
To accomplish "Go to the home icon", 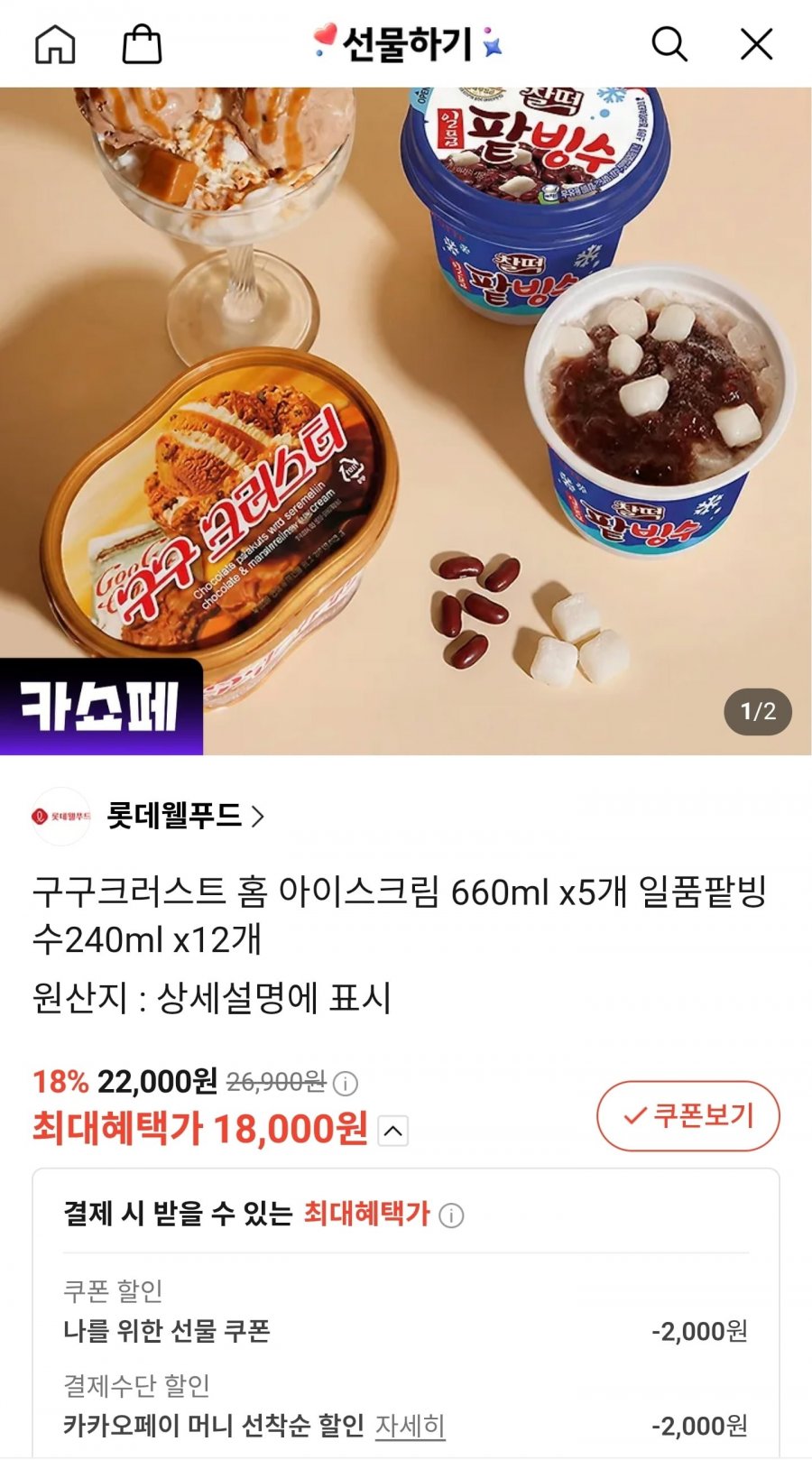I will click(55, 43).
